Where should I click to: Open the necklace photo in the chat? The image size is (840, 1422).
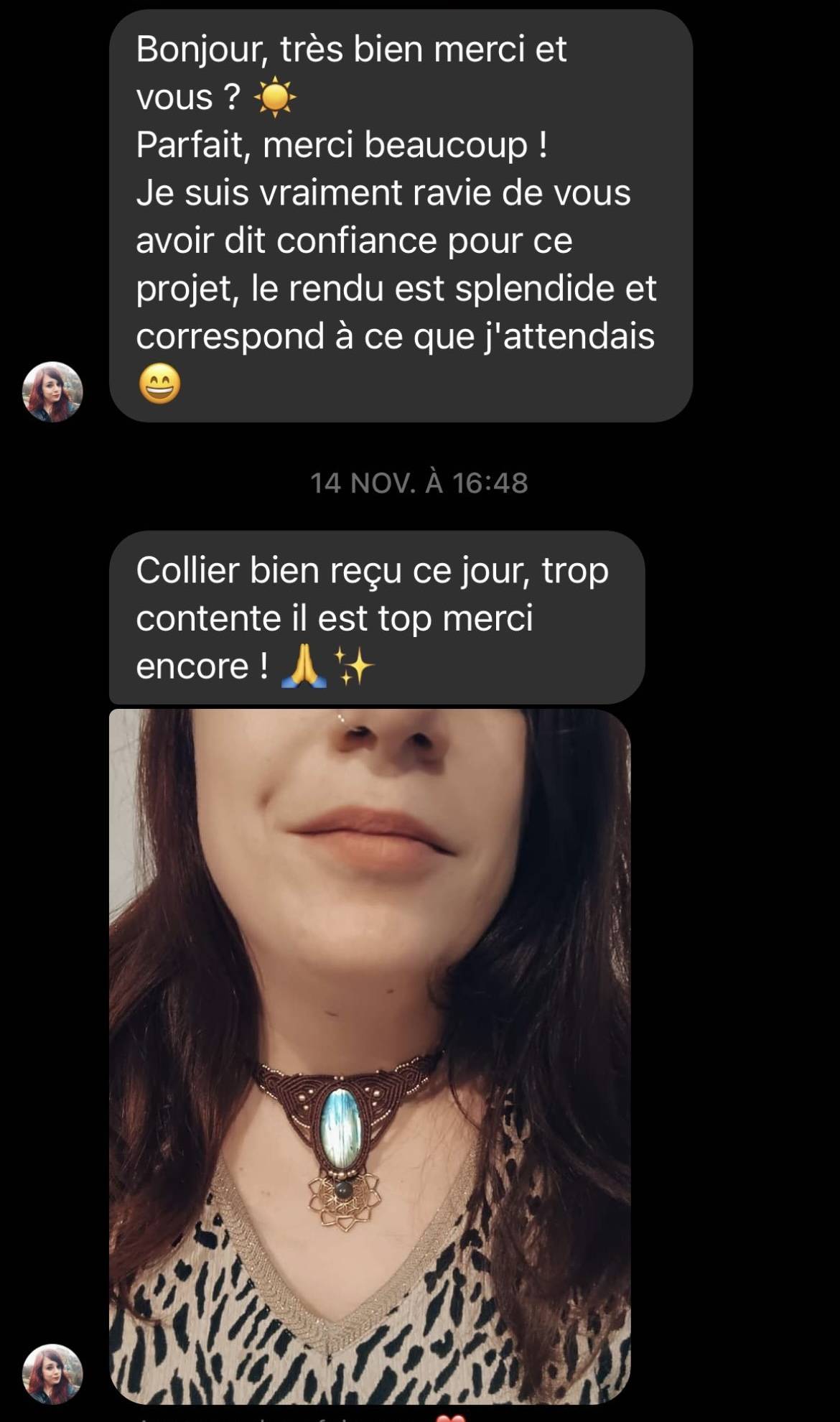370,1056
